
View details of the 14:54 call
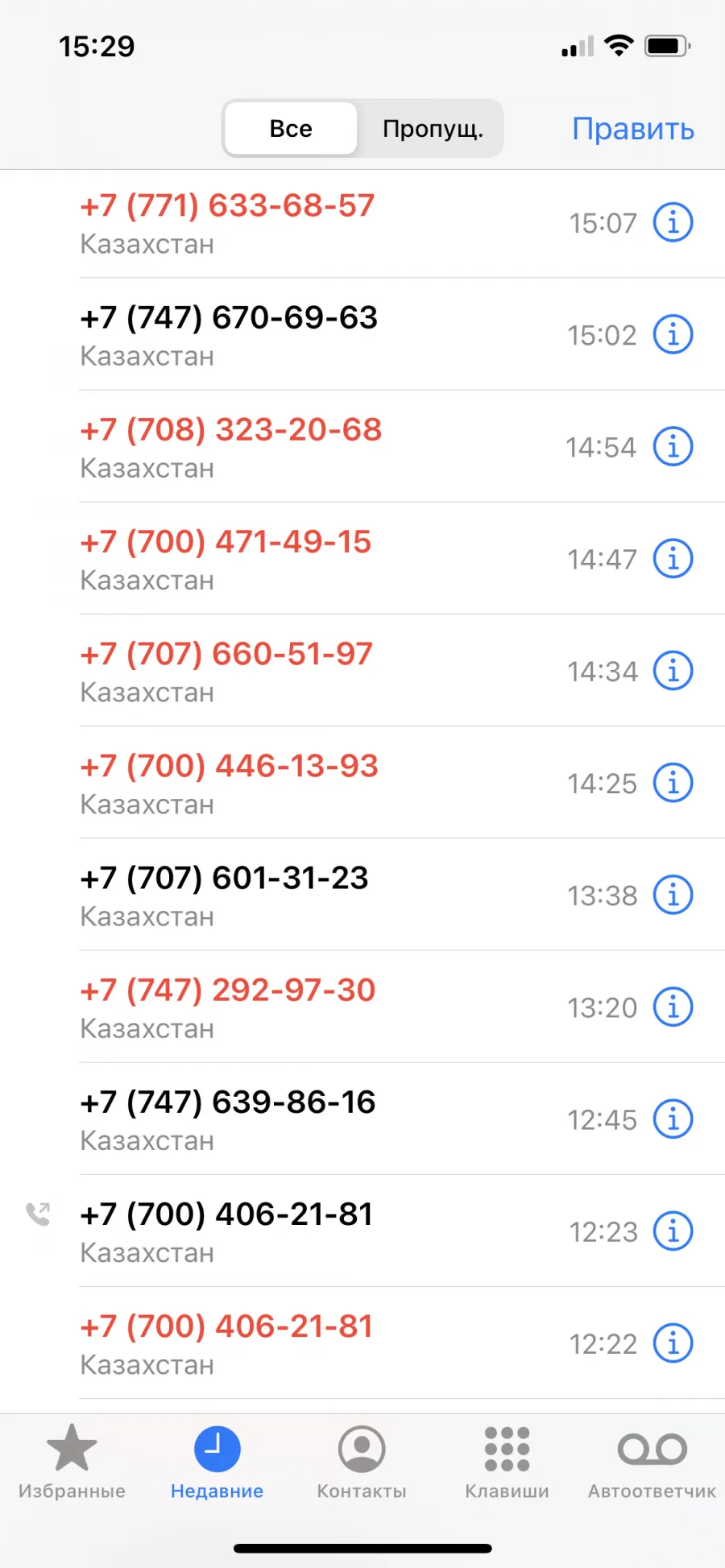click(673, 446)
